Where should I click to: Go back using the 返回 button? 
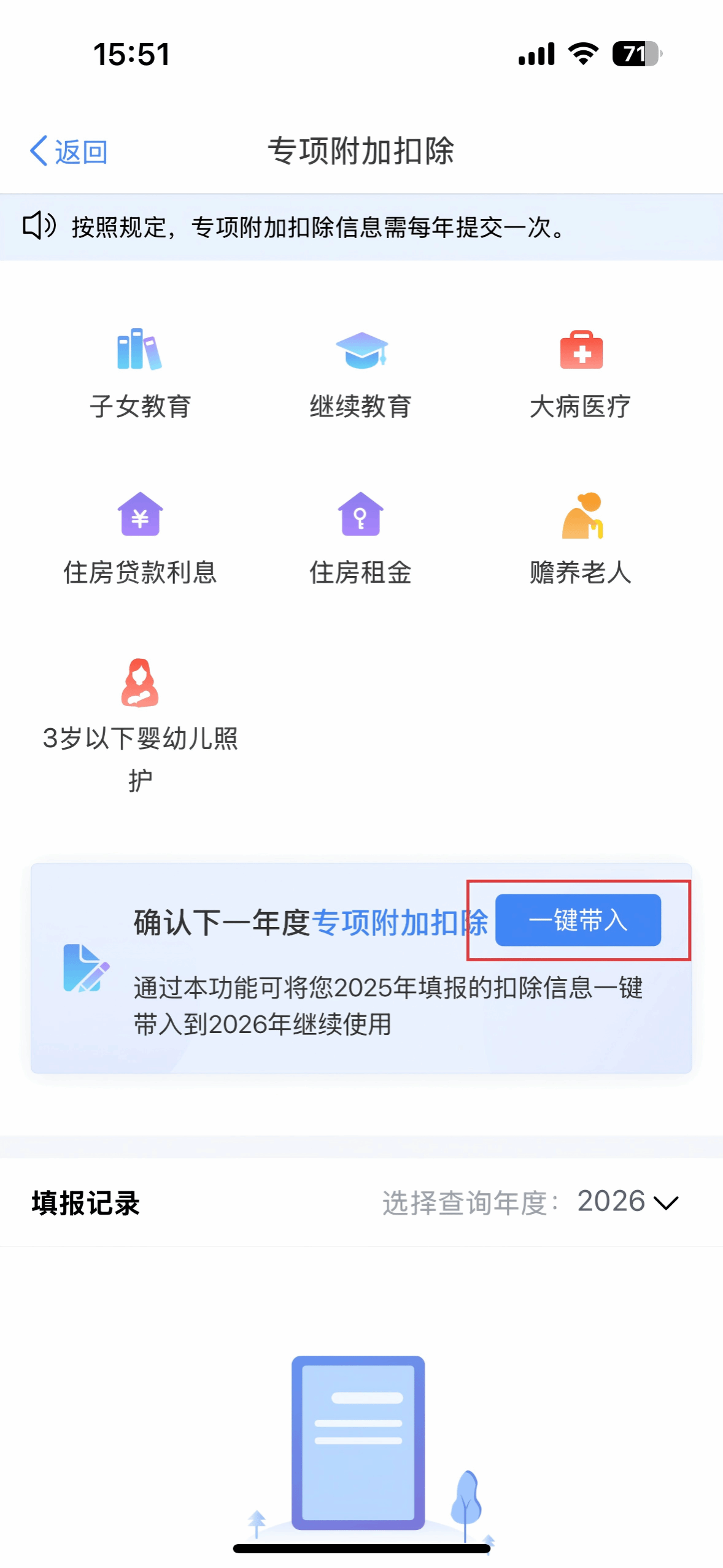click(69, 151)
